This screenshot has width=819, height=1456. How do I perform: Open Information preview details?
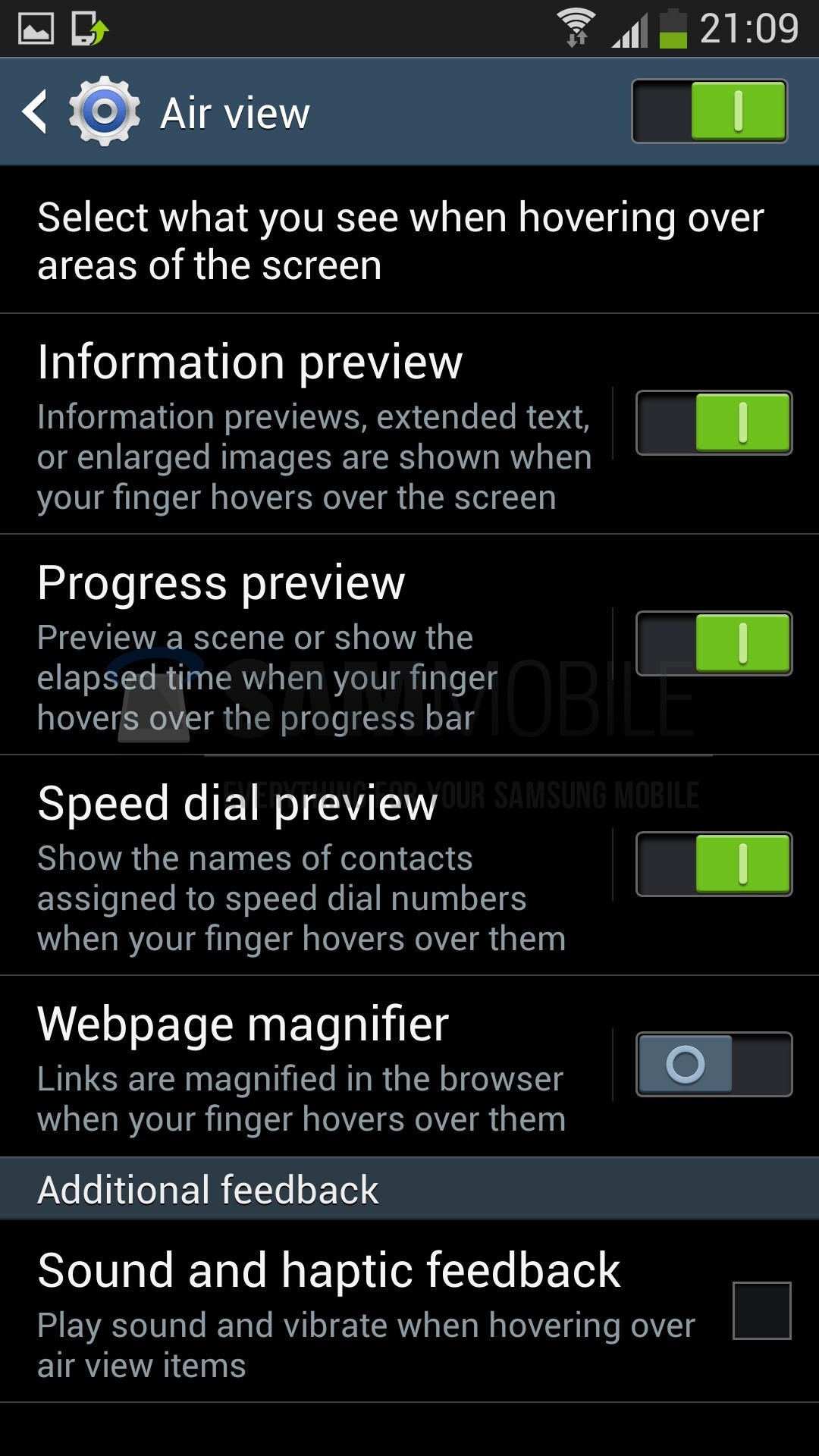point(303,425)
